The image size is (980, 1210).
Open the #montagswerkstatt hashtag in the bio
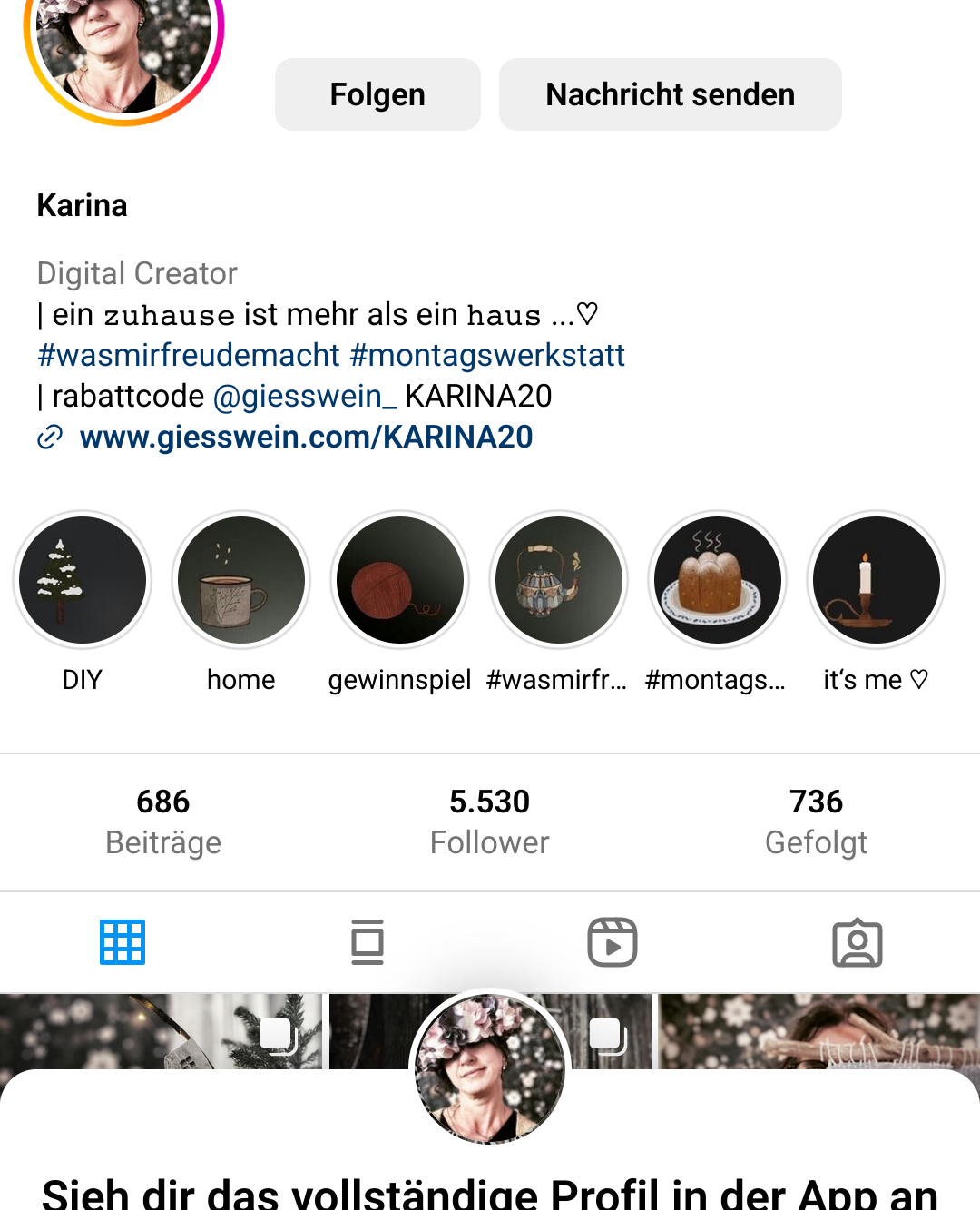[x=487, y=355]
